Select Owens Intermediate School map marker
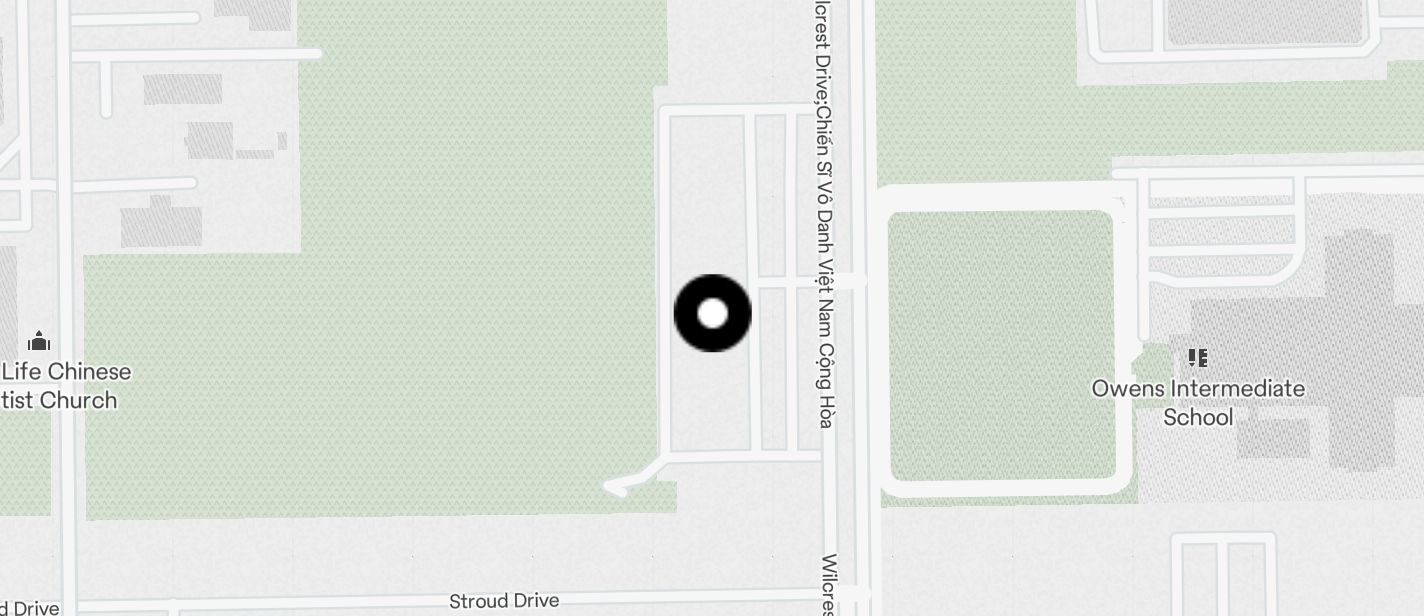This screenshot has height=616, width=1424. tap(1197, 358)
